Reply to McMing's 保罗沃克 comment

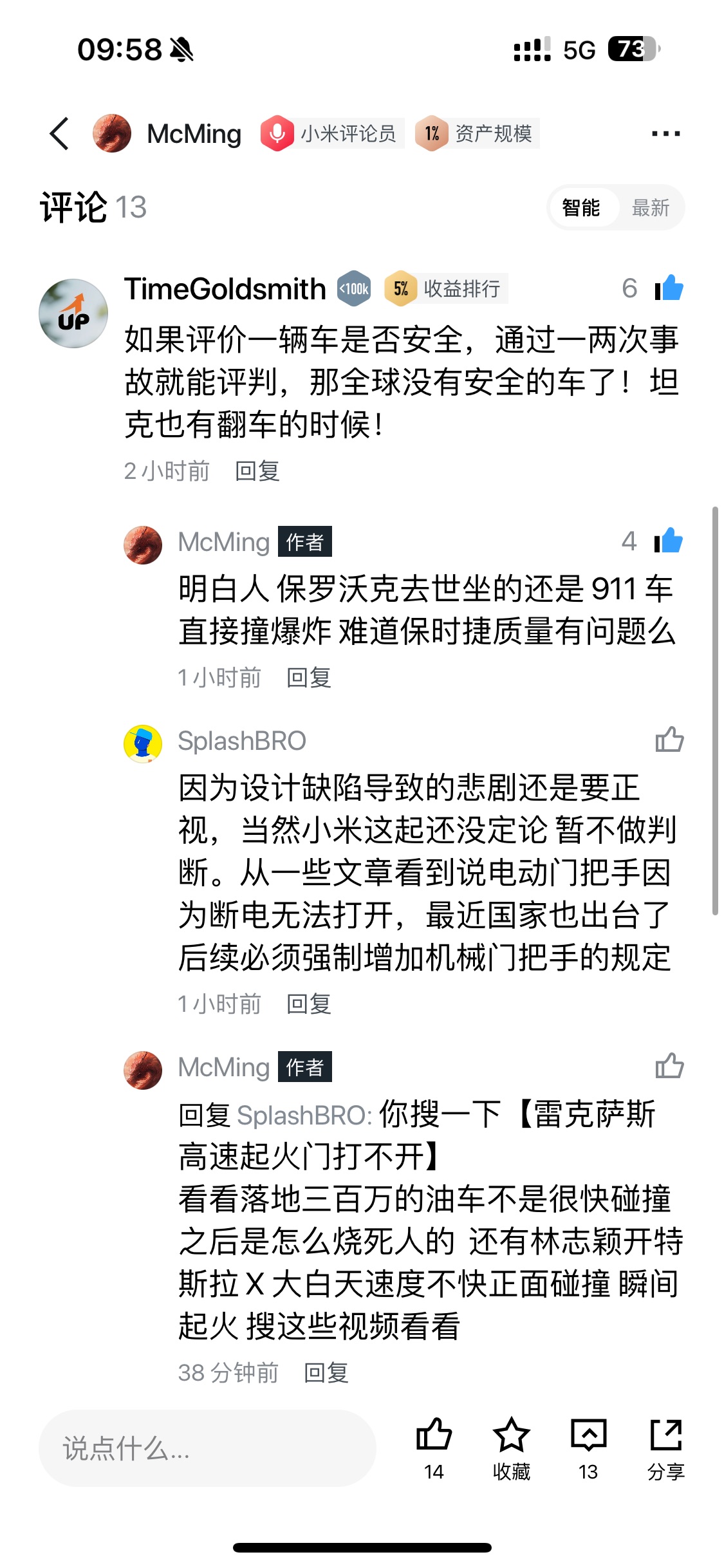(x=309, y=678)
